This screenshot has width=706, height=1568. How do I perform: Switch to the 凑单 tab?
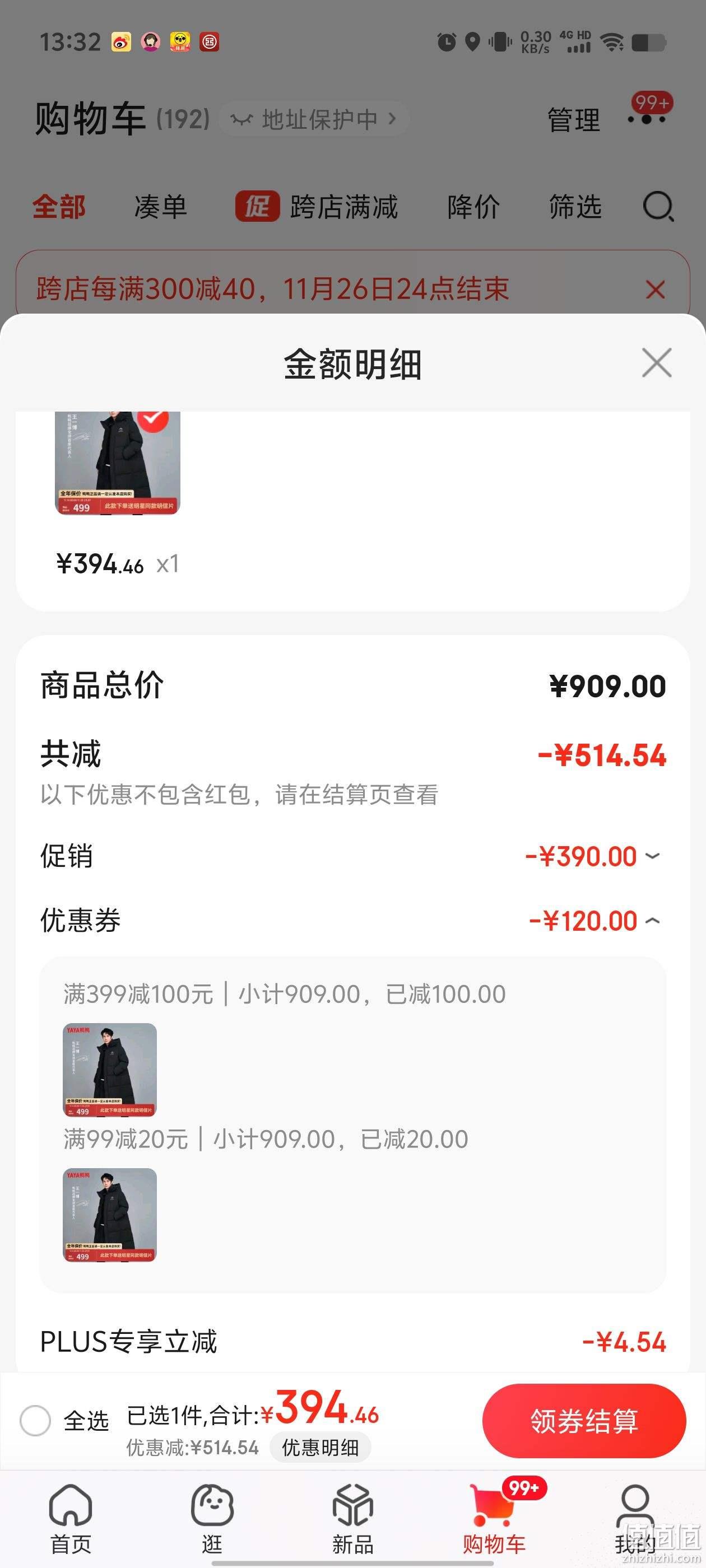click(160, 207)
